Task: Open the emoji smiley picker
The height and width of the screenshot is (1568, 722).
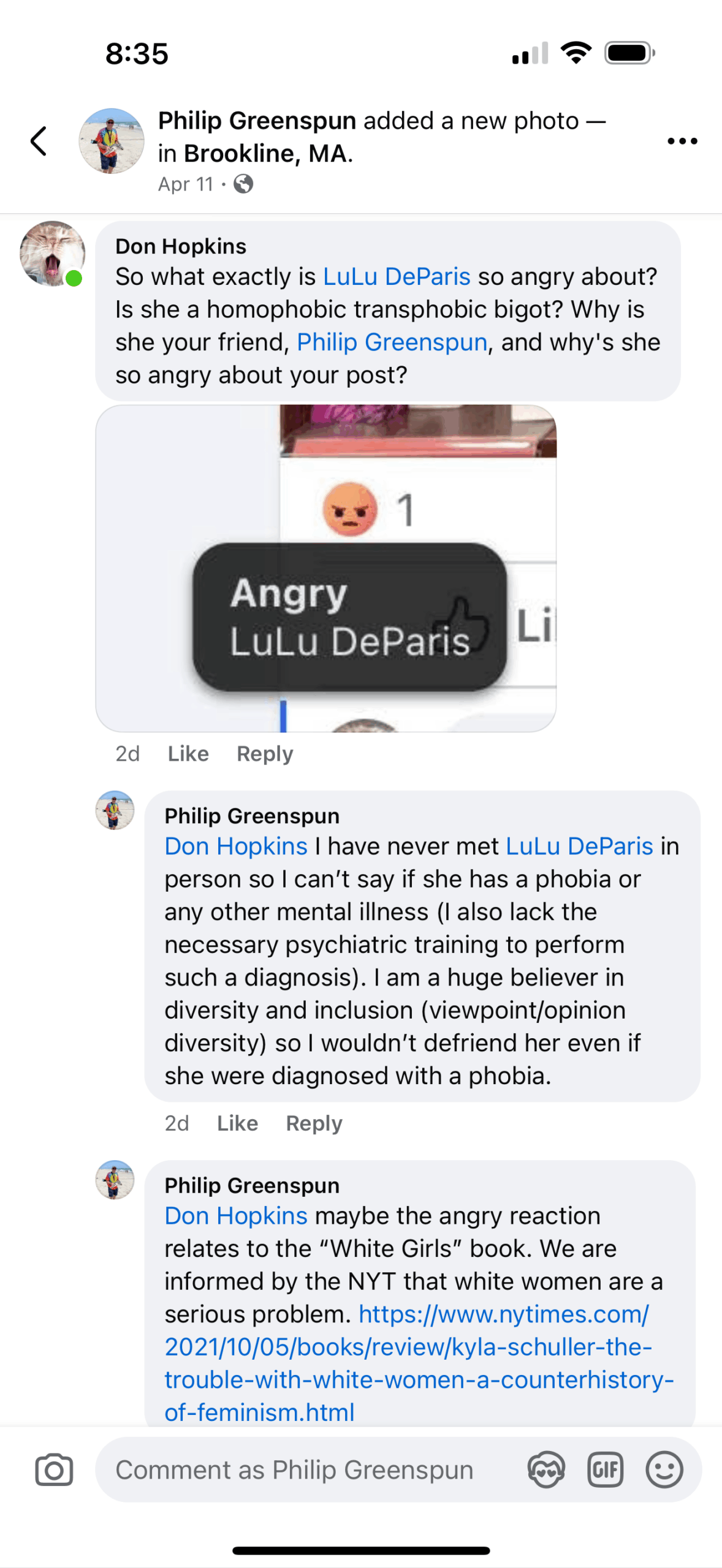Action: [664, 1470]
